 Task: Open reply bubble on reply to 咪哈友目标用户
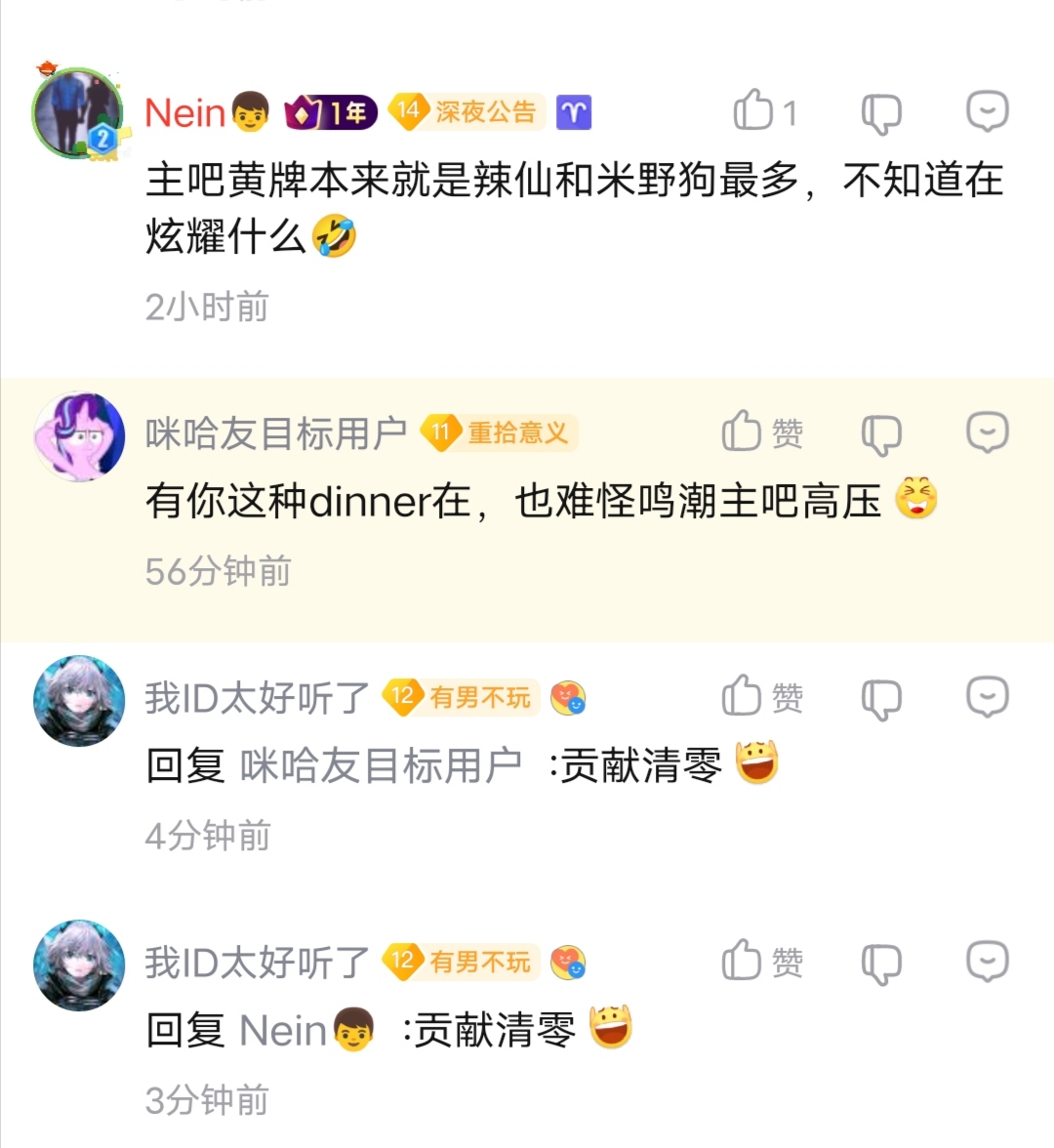[x=987, y=697]
